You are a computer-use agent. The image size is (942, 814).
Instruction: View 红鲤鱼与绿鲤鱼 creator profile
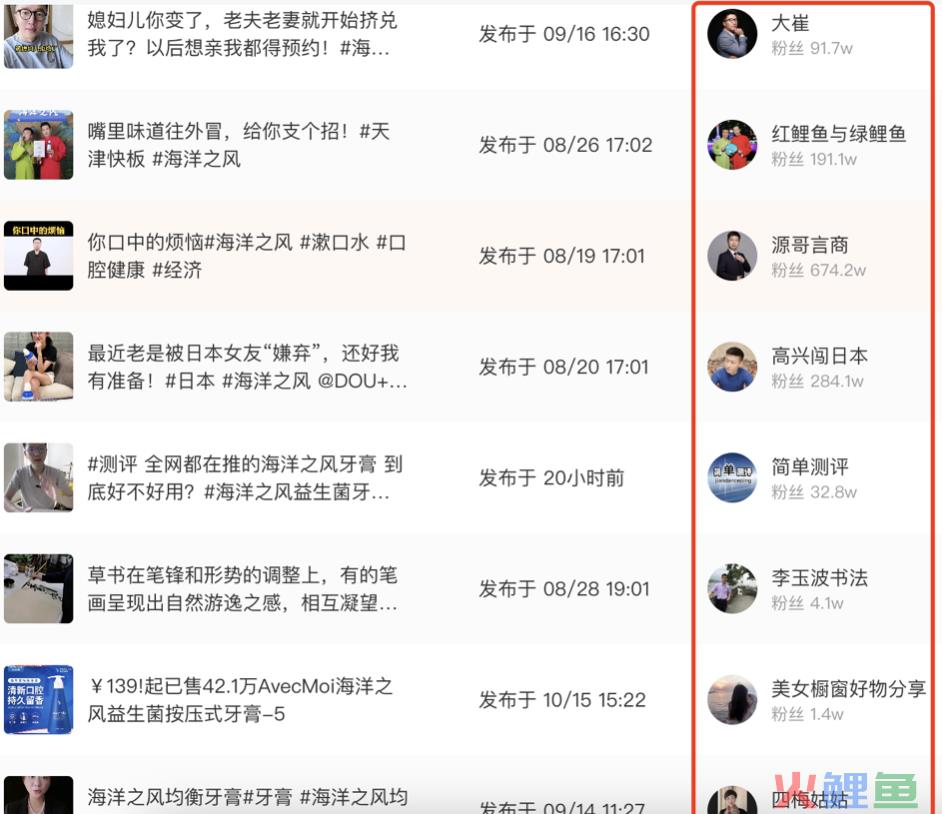pyautogui.click(x=838, y=134)
